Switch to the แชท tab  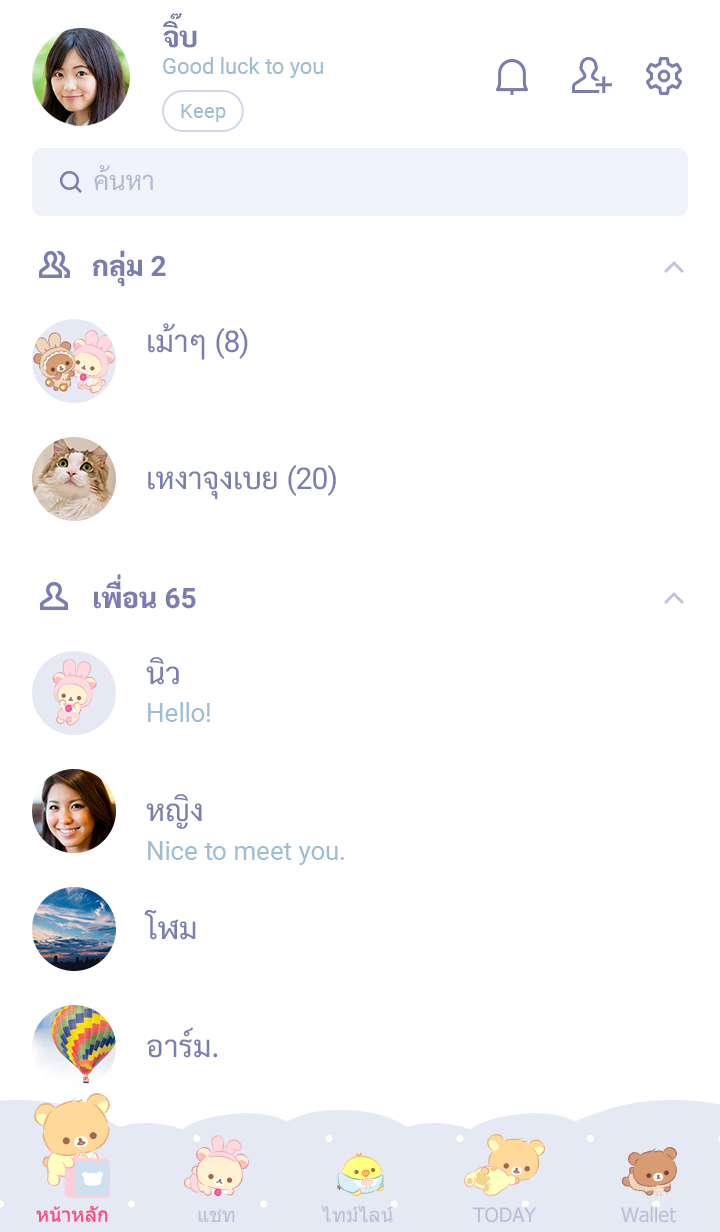216,1180
